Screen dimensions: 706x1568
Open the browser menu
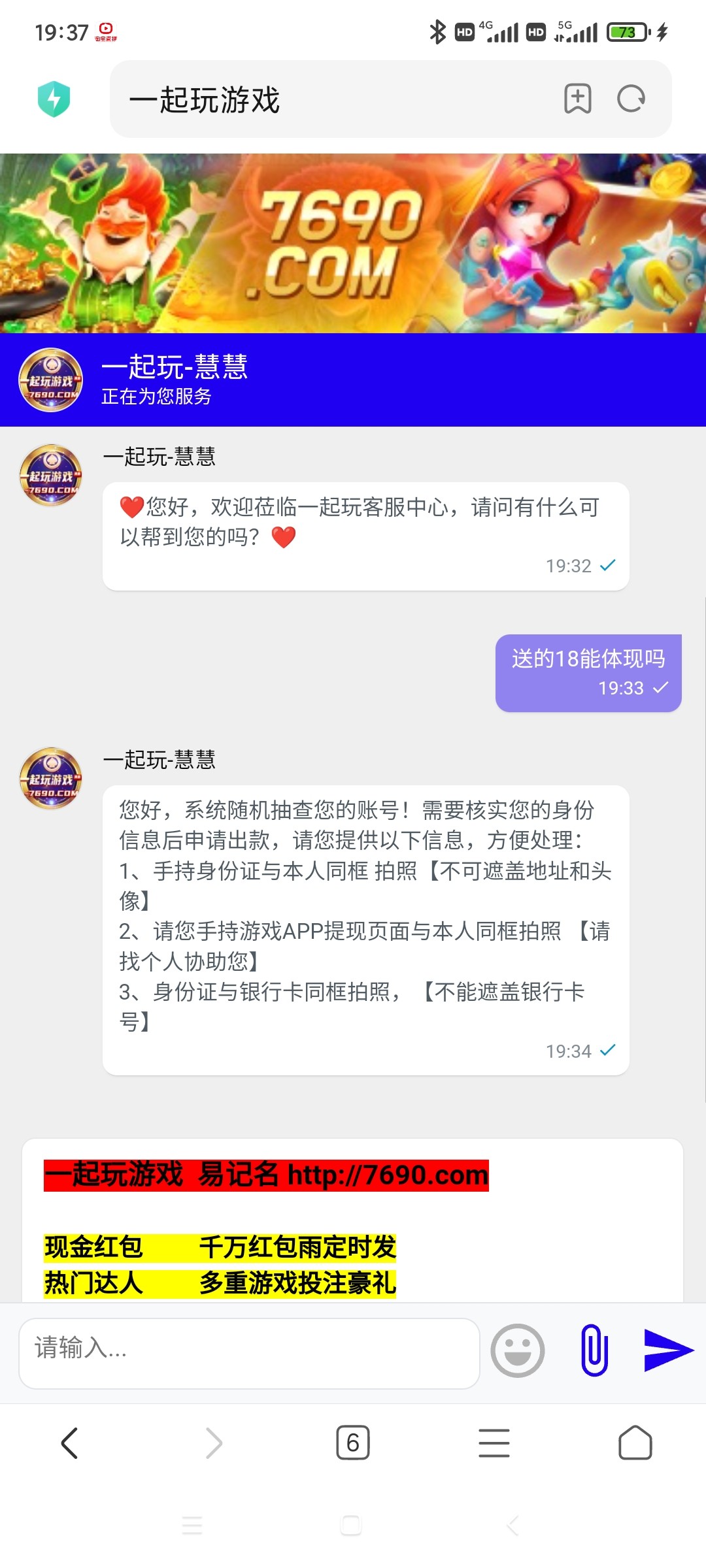click(494, 1443)
